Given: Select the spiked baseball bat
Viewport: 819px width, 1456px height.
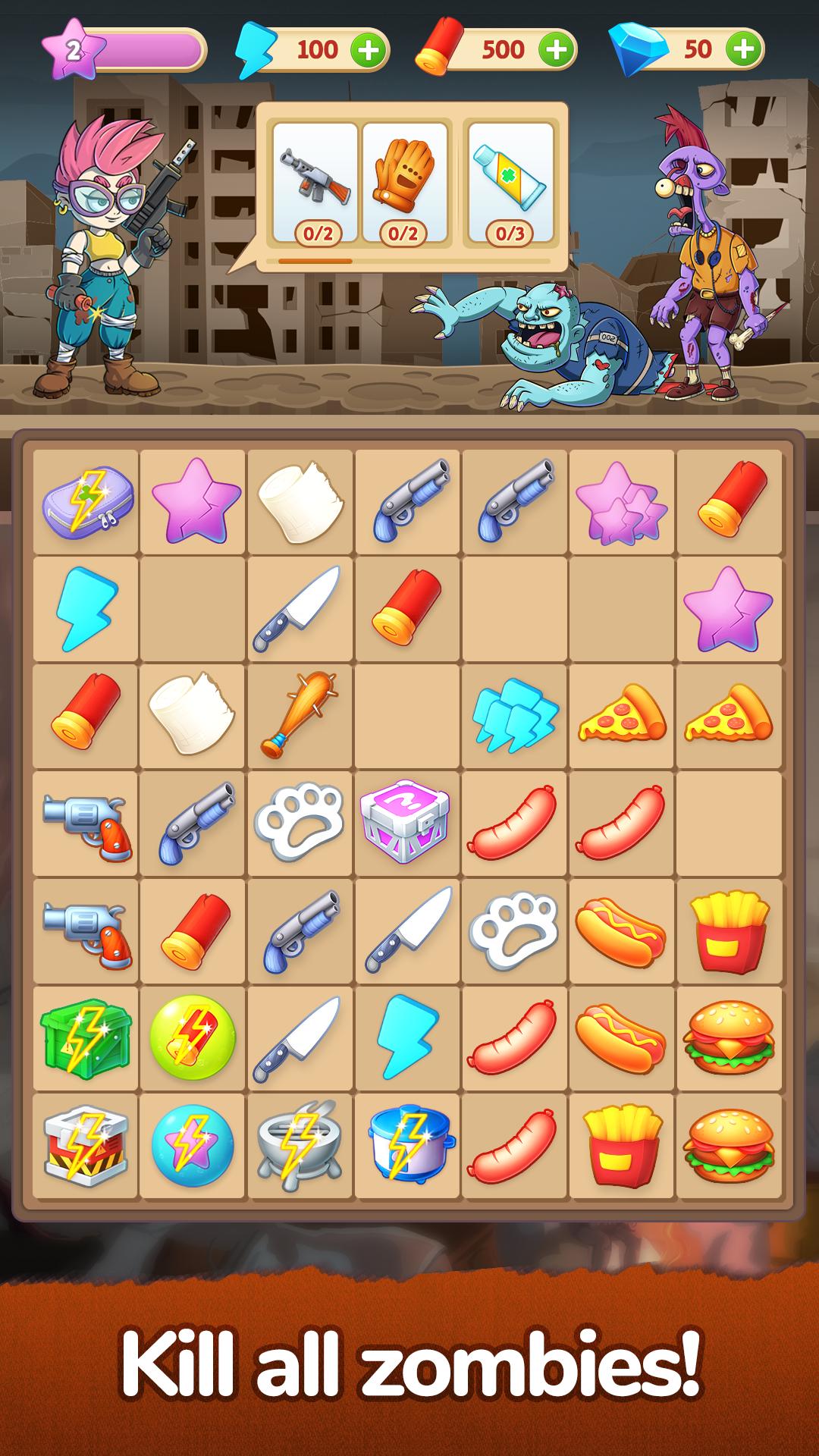Looking at the screenshot, I should 301,717.
